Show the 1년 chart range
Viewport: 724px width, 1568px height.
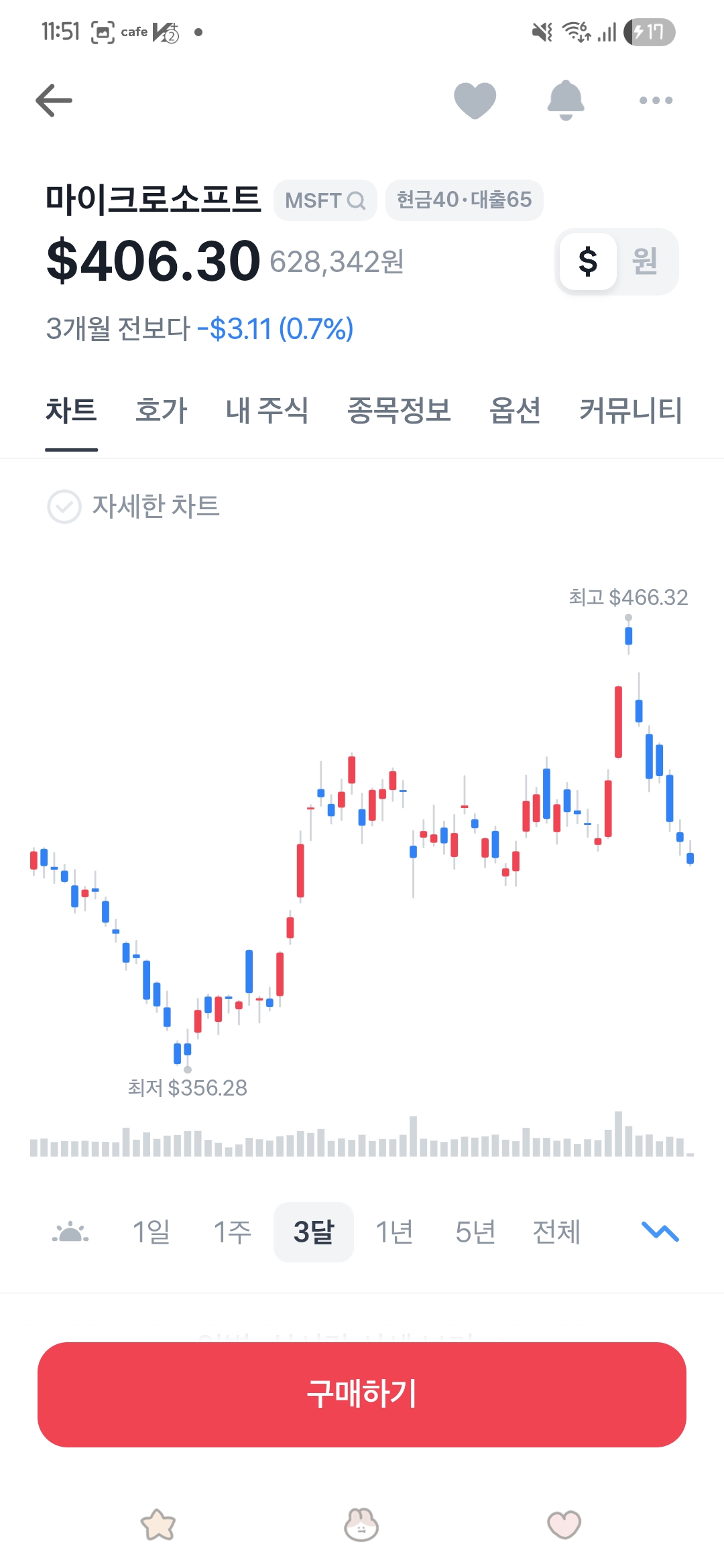394,1232
